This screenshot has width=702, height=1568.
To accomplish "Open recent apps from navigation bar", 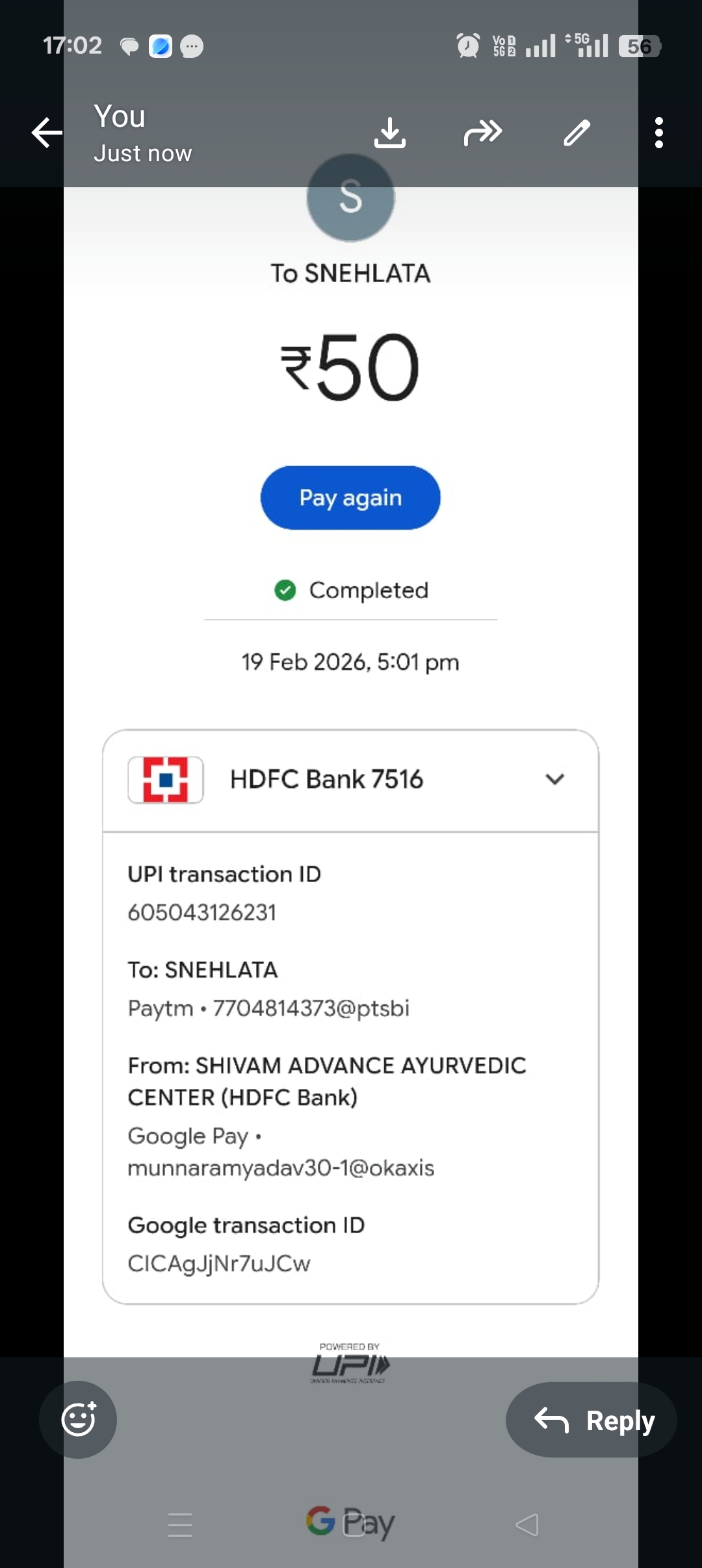I will [180, 1524].
